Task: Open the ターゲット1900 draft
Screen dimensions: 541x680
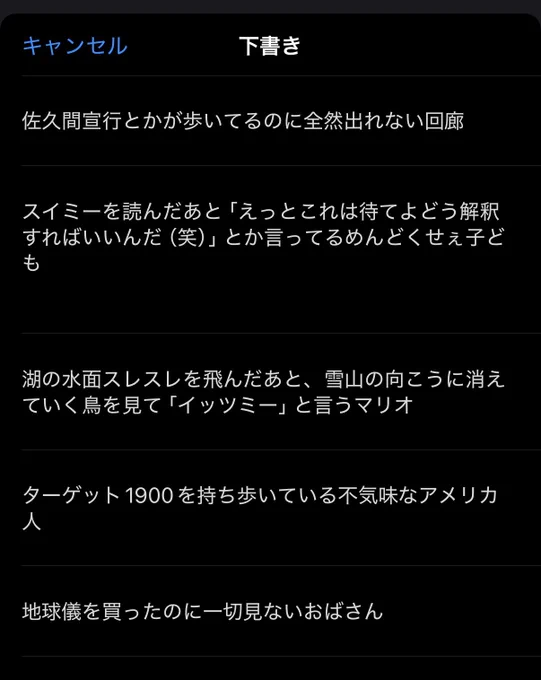Action: coord(281,508)
